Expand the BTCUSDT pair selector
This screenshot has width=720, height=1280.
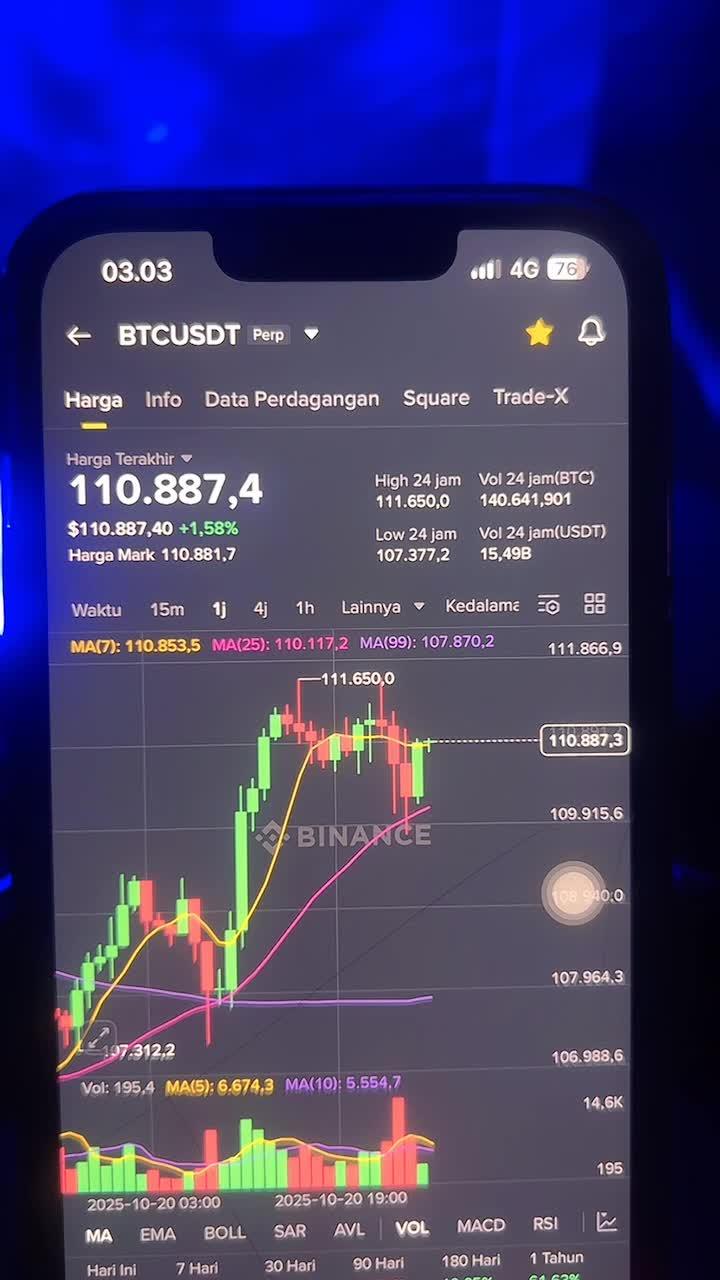311,334
